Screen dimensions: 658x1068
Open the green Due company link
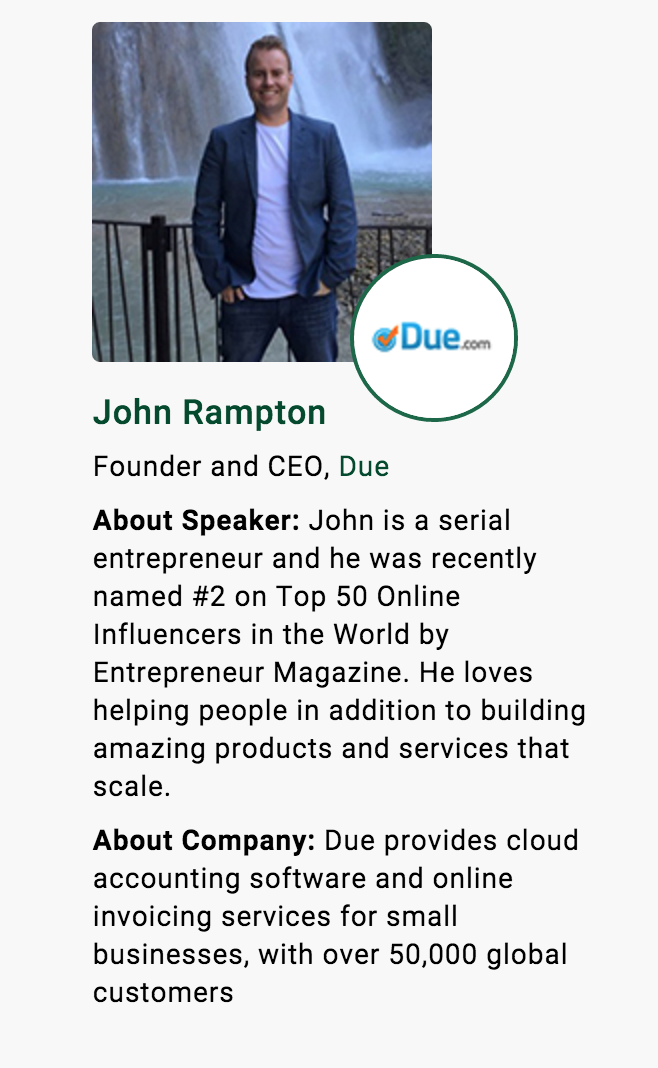pos(364,467)
